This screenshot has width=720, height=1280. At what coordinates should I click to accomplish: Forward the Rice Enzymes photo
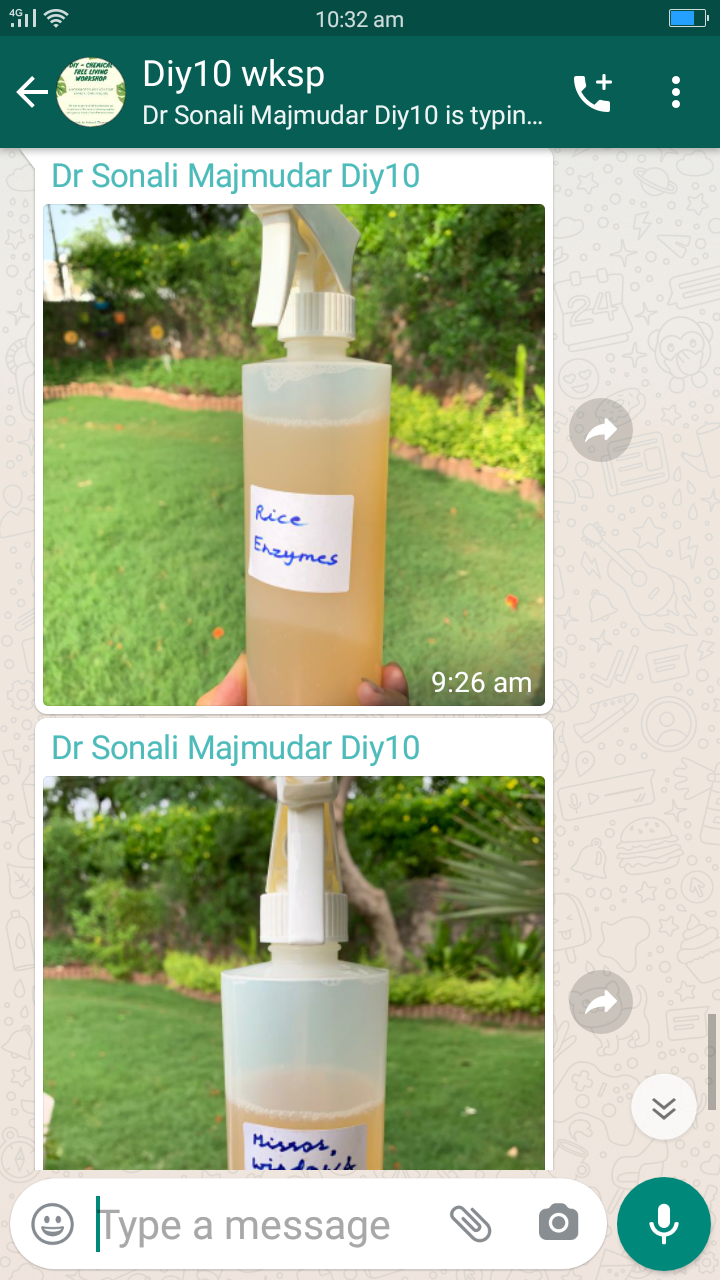coord(600,431)
